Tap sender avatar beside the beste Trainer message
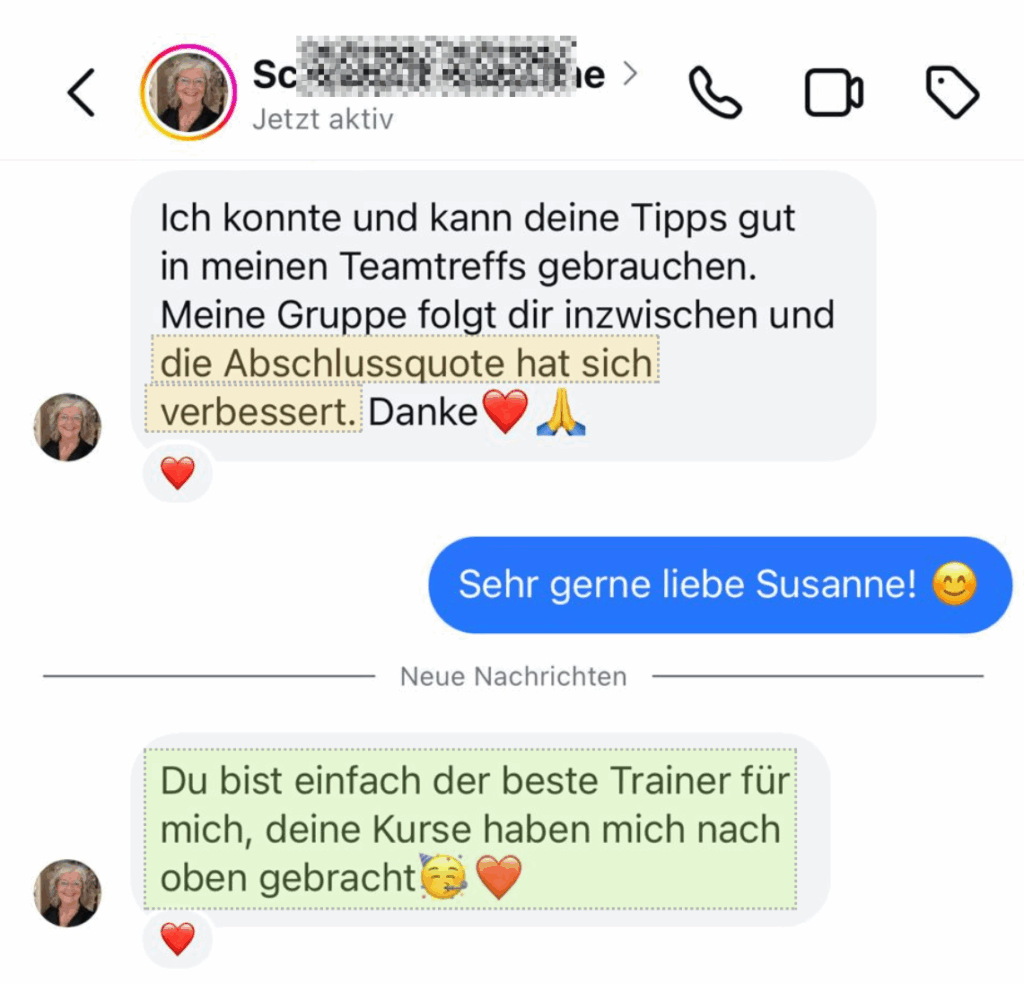1024x984 pixels. click(x=68, y=893)
